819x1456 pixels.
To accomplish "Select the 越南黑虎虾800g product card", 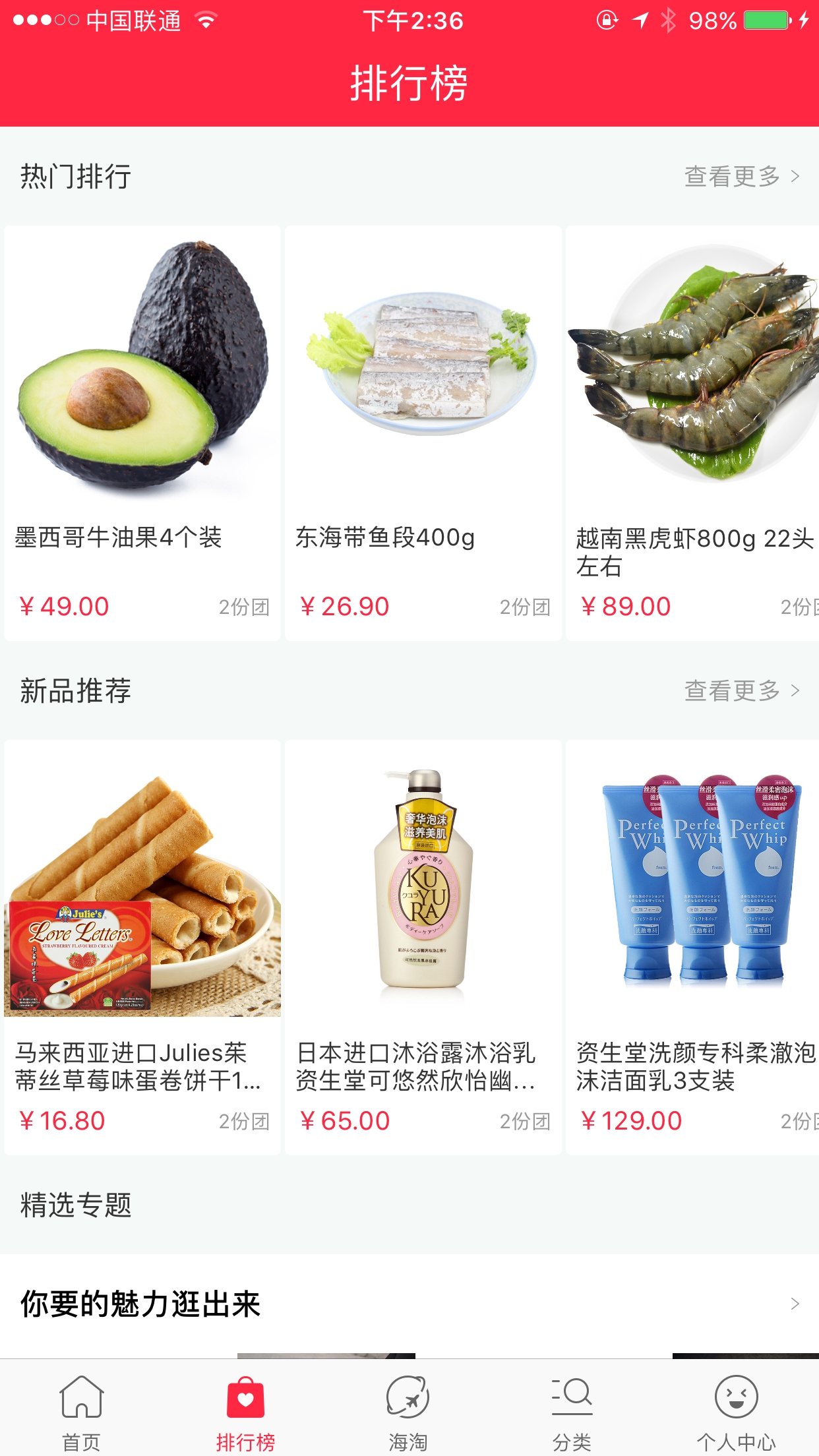I will [692, 433].
